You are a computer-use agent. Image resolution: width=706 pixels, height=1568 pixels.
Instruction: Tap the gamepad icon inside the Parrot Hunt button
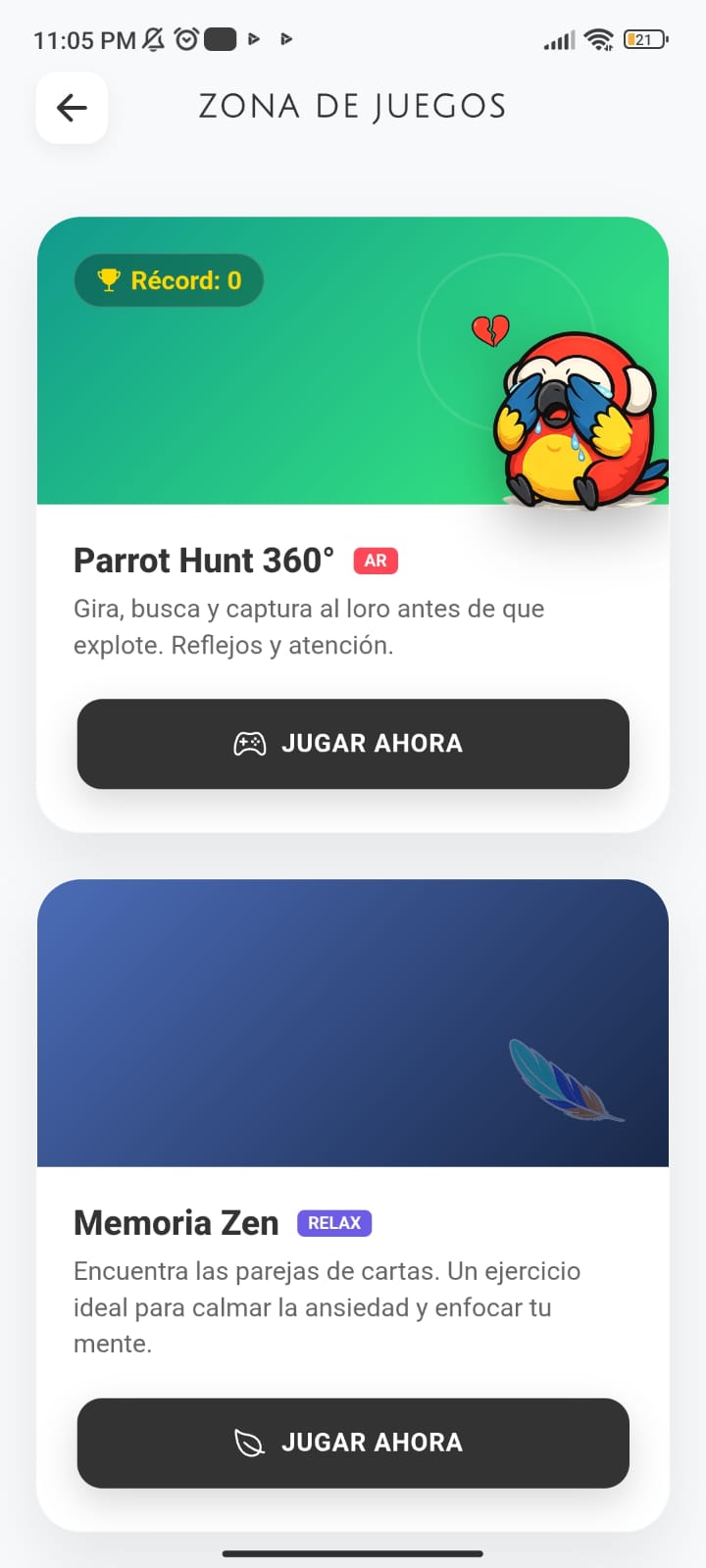pyautogui.click(x=252, y=744)
